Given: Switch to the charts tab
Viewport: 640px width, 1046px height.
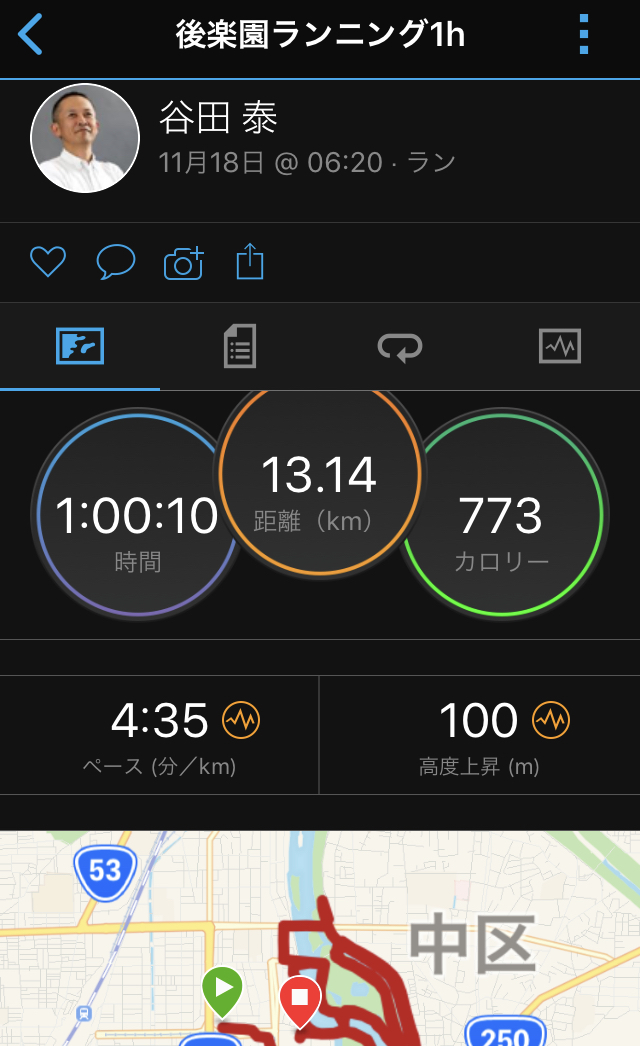Looking at the screenshot, I should pos(559,347).
